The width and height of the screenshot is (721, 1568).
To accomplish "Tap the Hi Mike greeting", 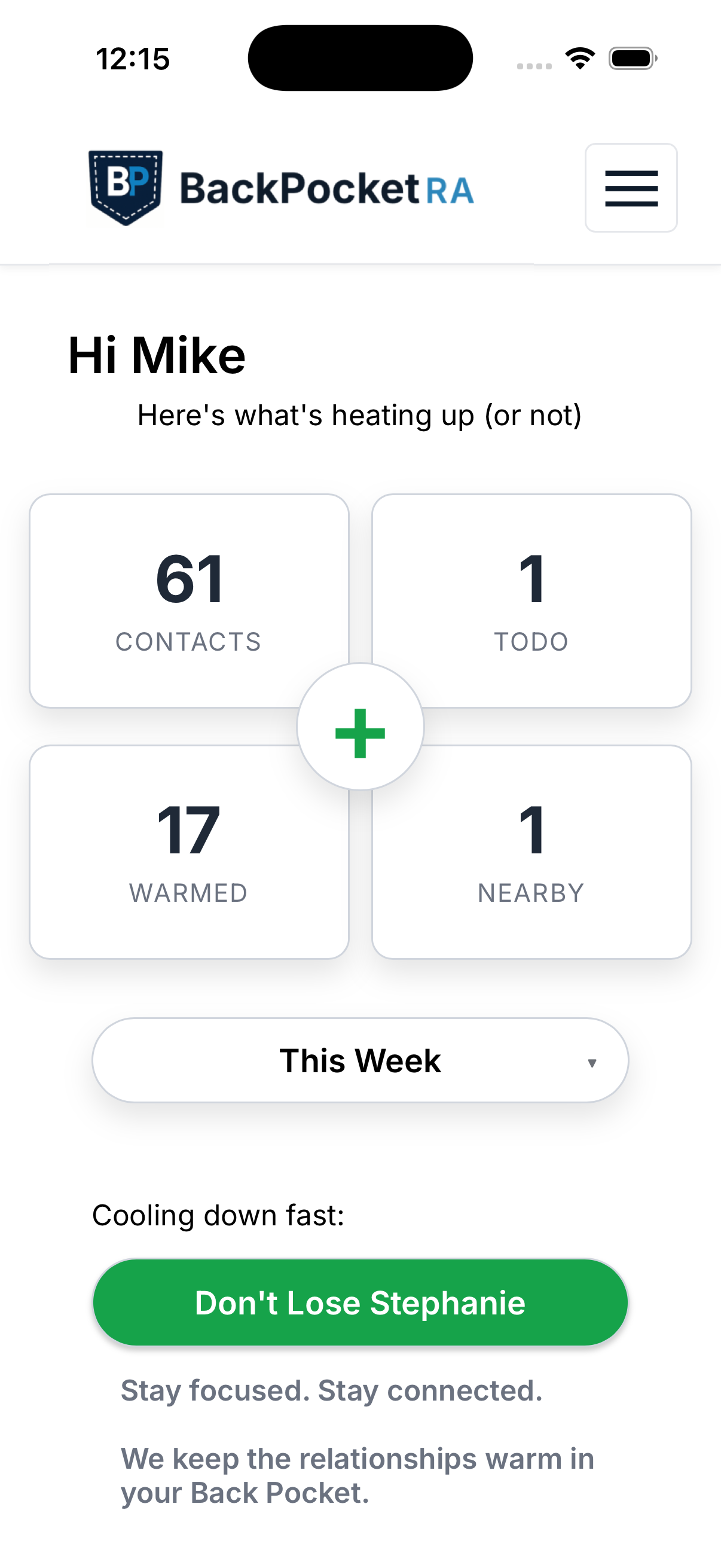I will [156, 355].
